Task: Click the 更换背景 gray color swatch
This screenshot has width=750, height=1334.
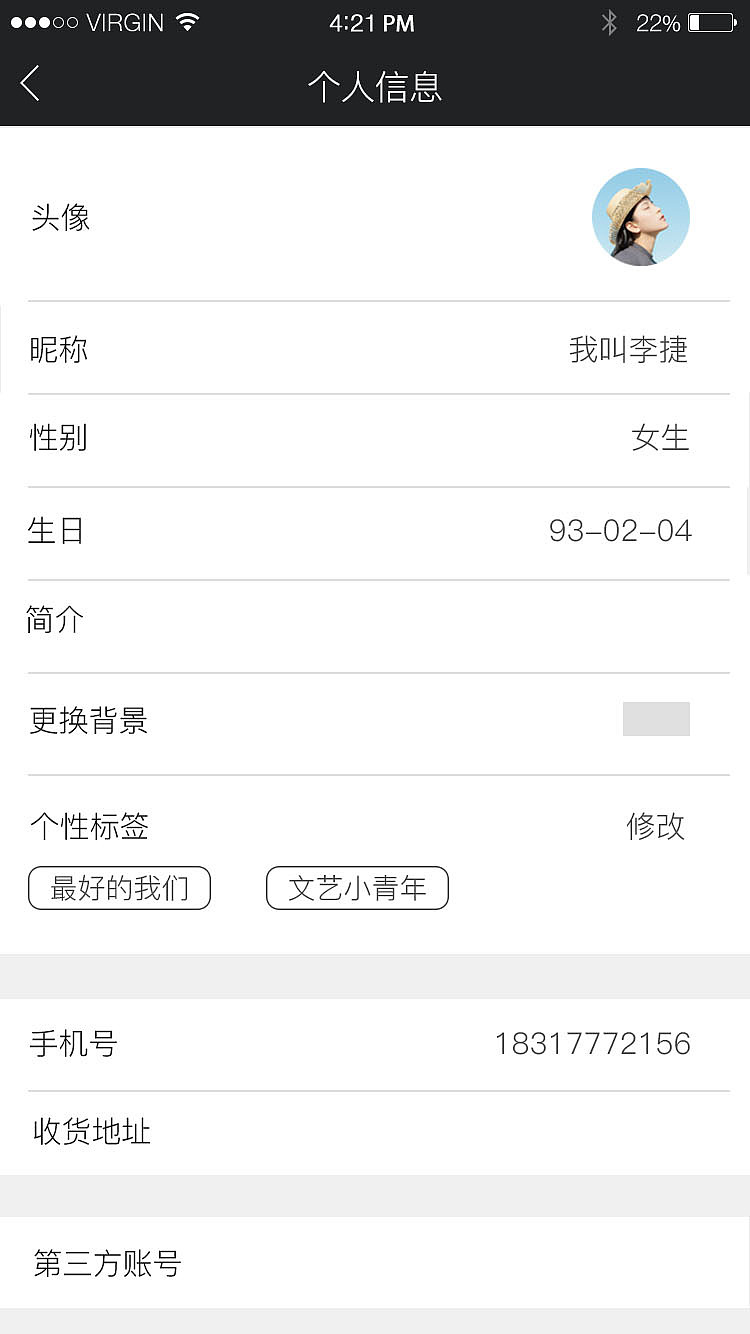Action: point(656,719)
